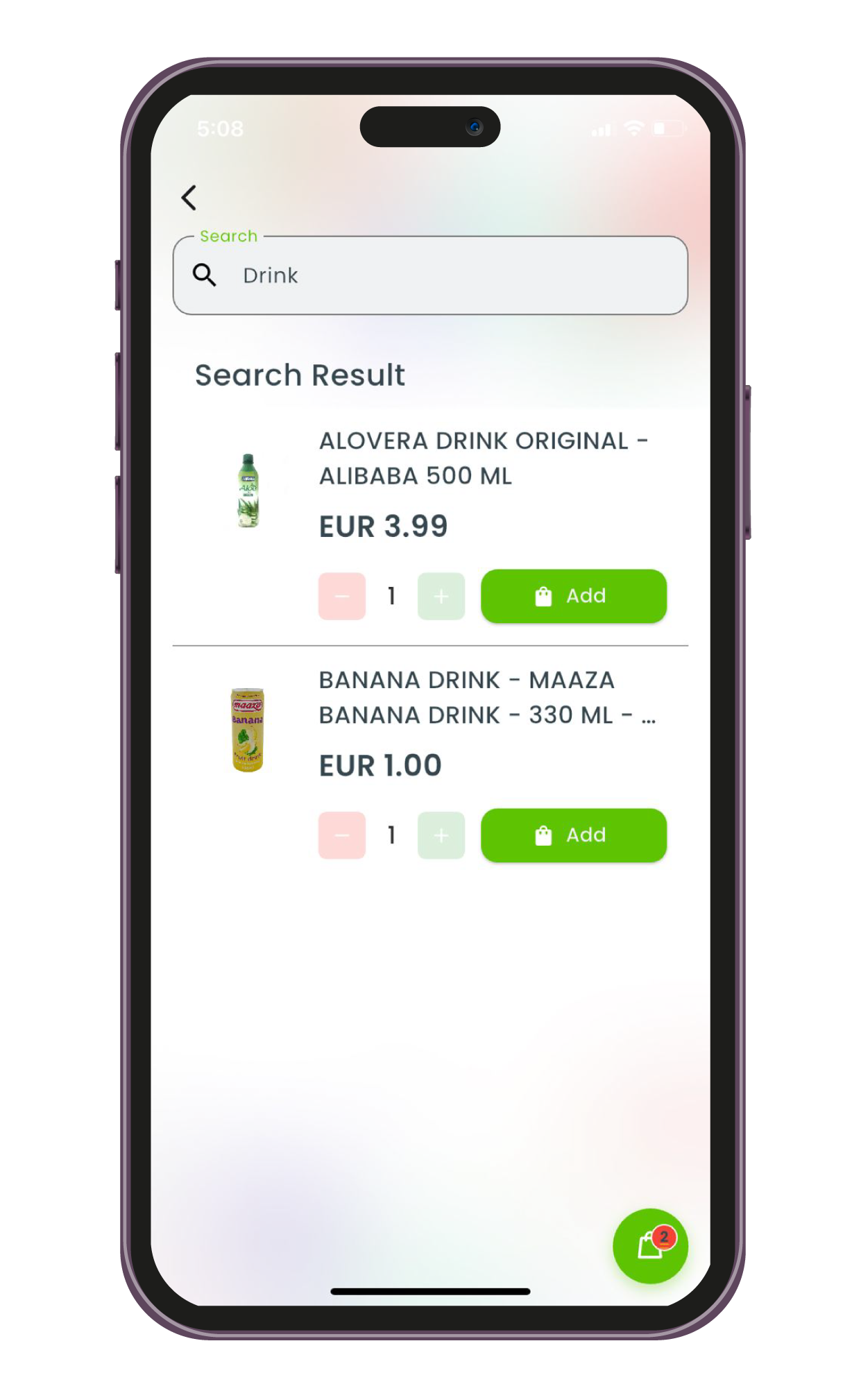Decrease quantity of Alovera Drink
This screenshot has width=861, height=1400.
(x=342, y=596)
